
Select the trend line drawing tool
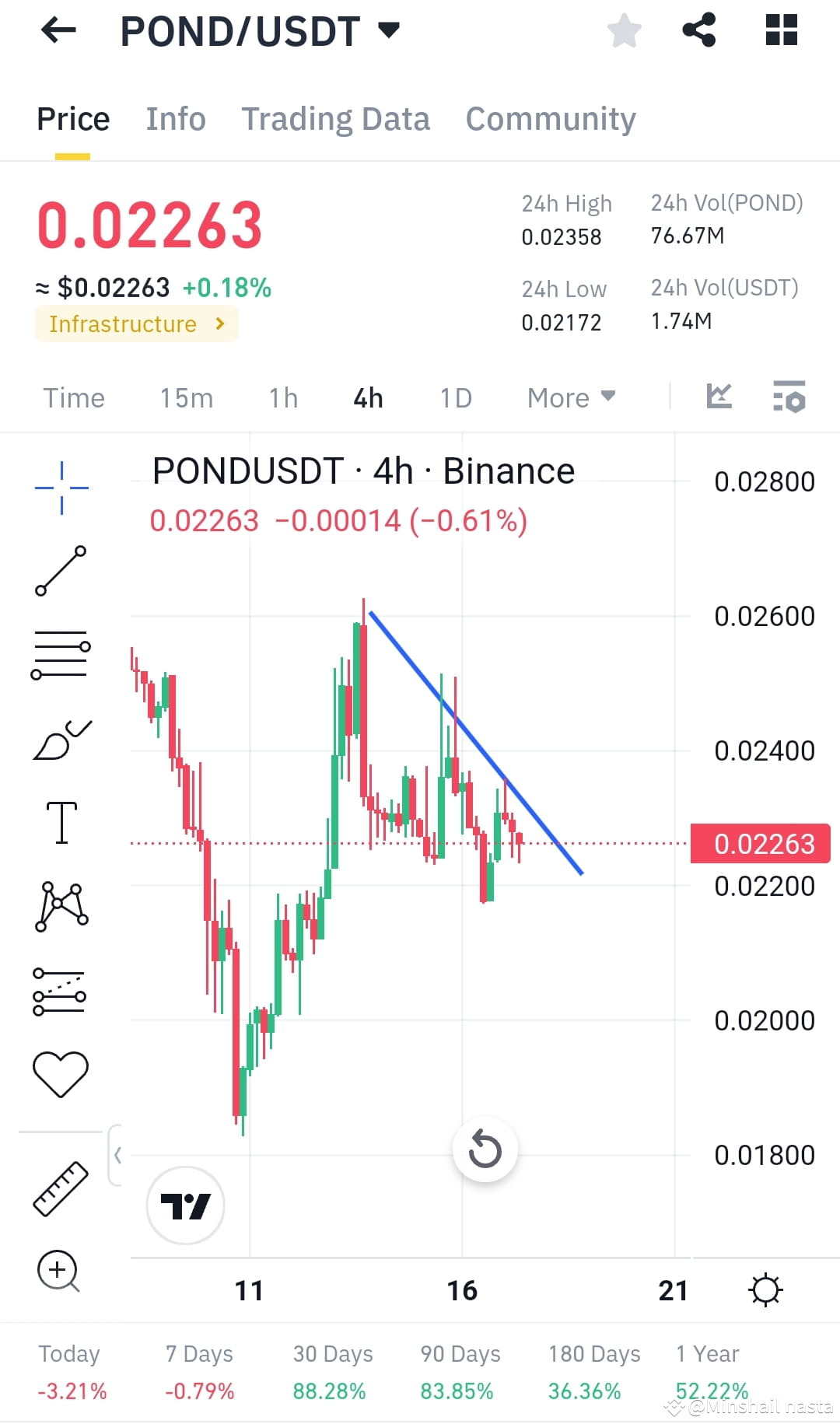tap(61, 574)
